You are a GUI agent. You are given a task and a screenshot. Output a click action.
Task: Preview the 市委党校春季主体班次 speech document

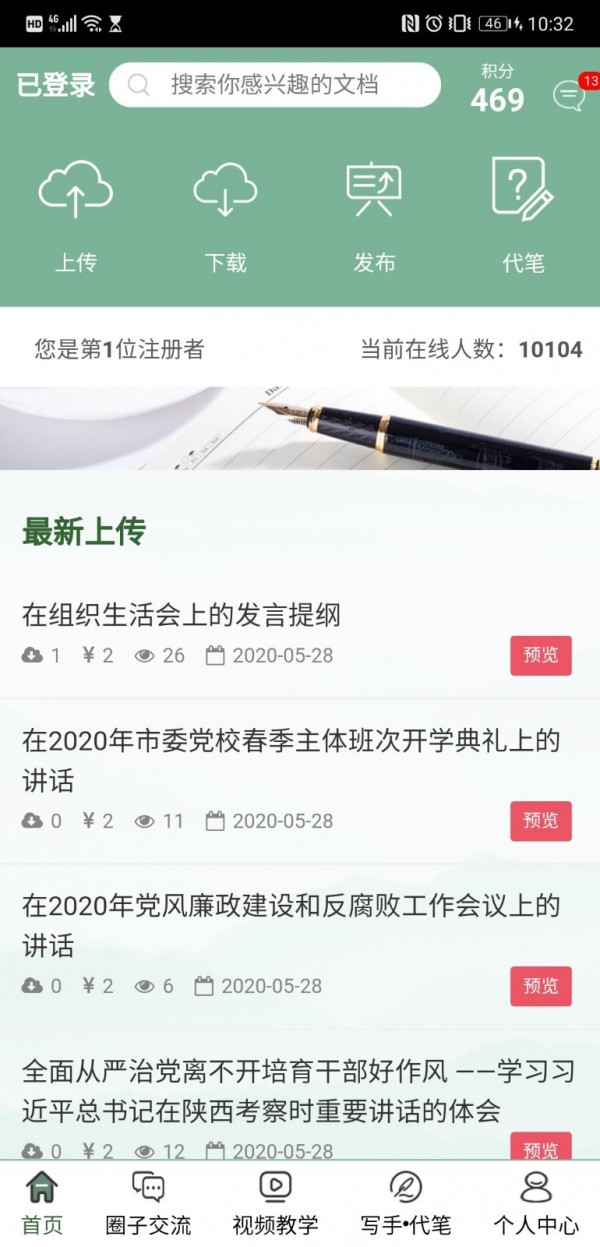540,821
